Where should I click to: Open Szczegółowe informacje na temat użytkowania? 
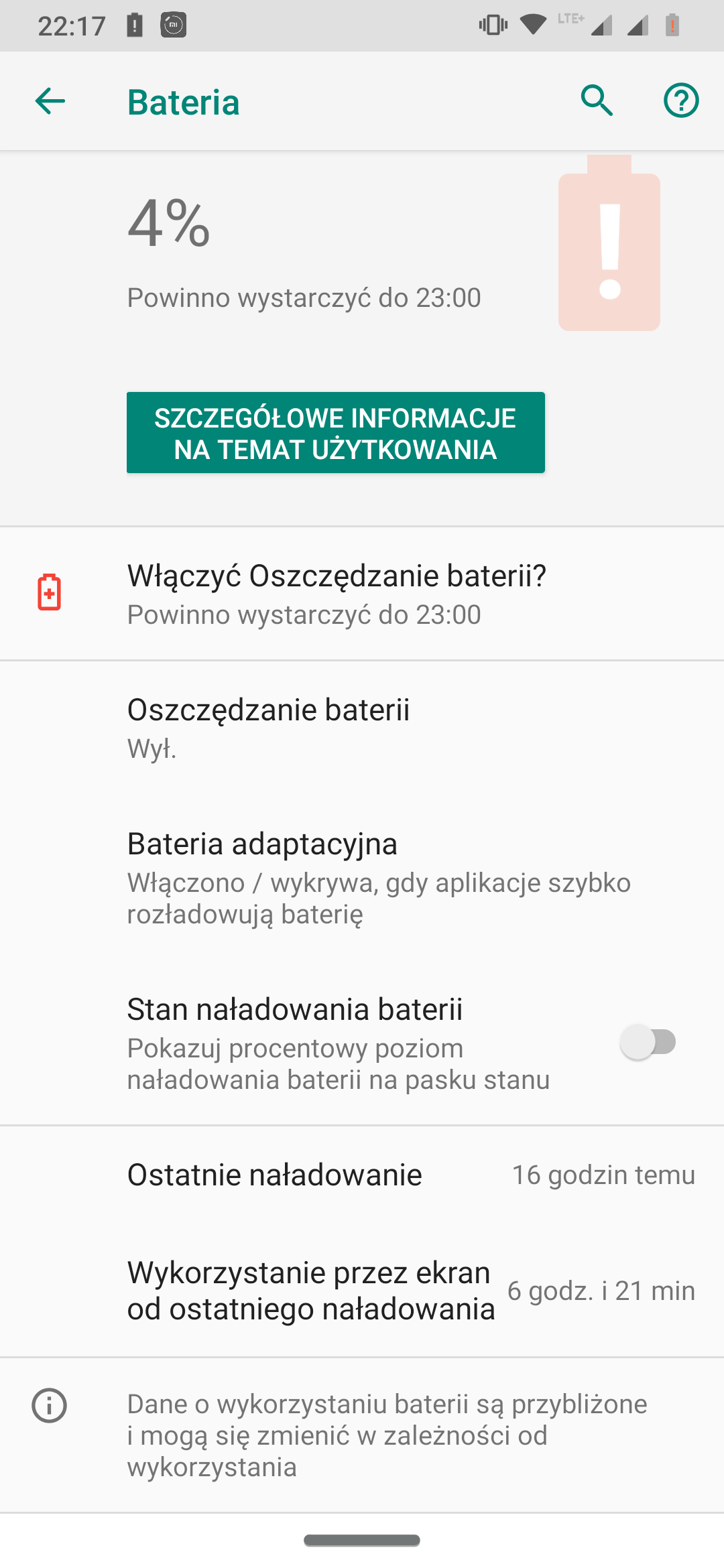336,433
